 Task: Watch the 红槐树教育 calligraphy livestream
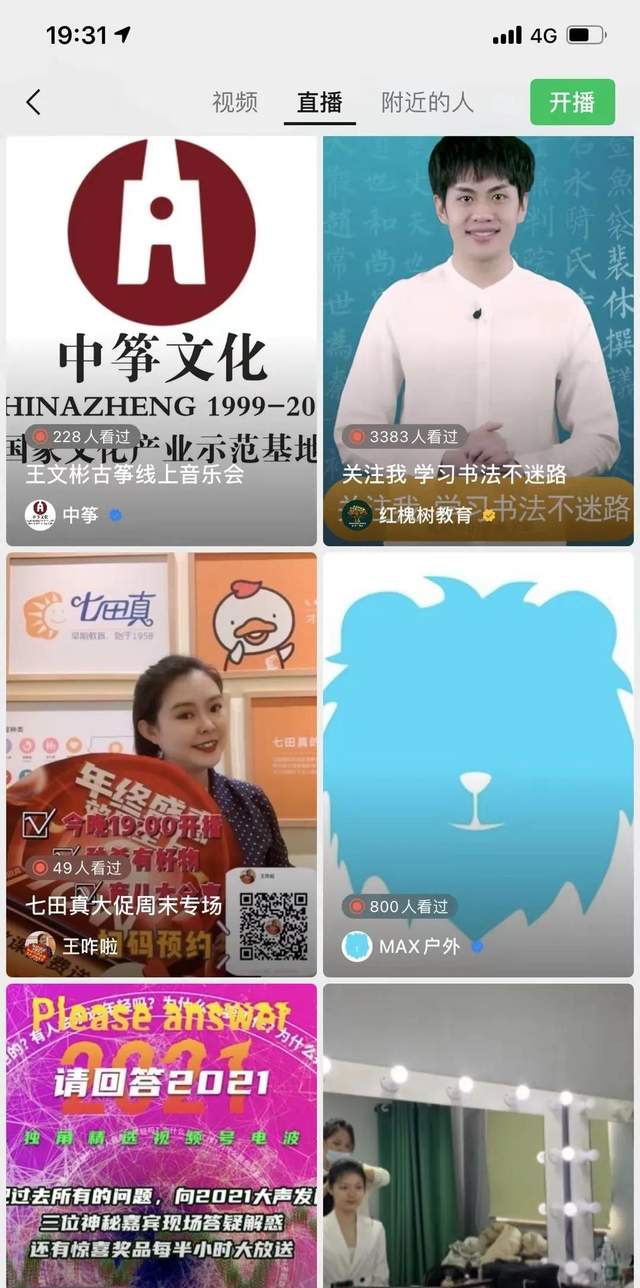point(478,340)
